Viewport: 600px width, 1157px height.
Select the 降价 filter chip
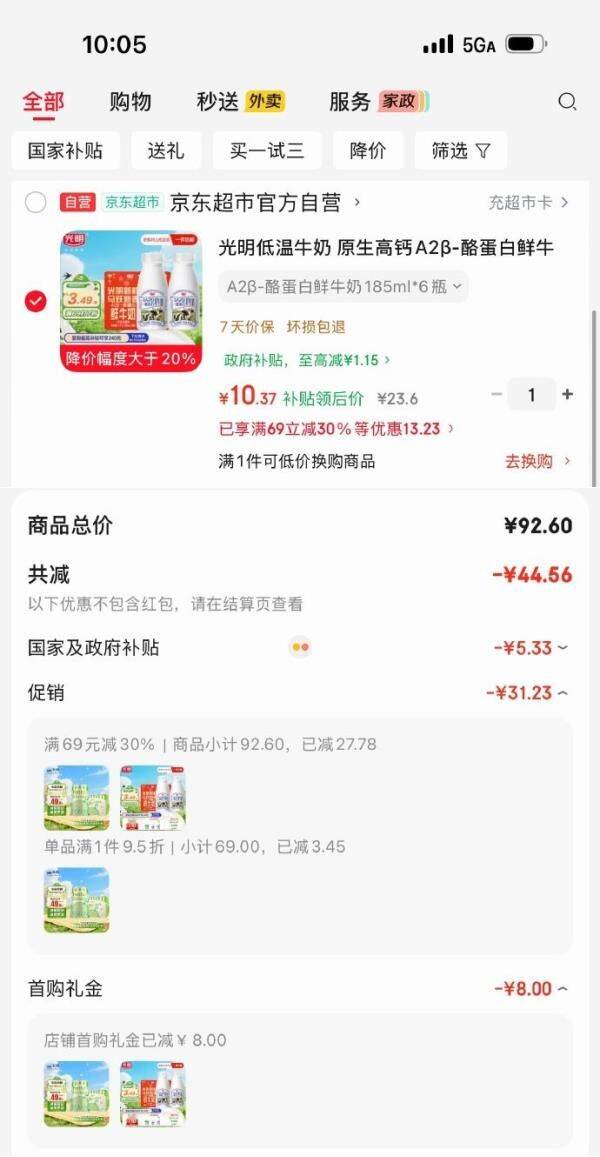367,151
